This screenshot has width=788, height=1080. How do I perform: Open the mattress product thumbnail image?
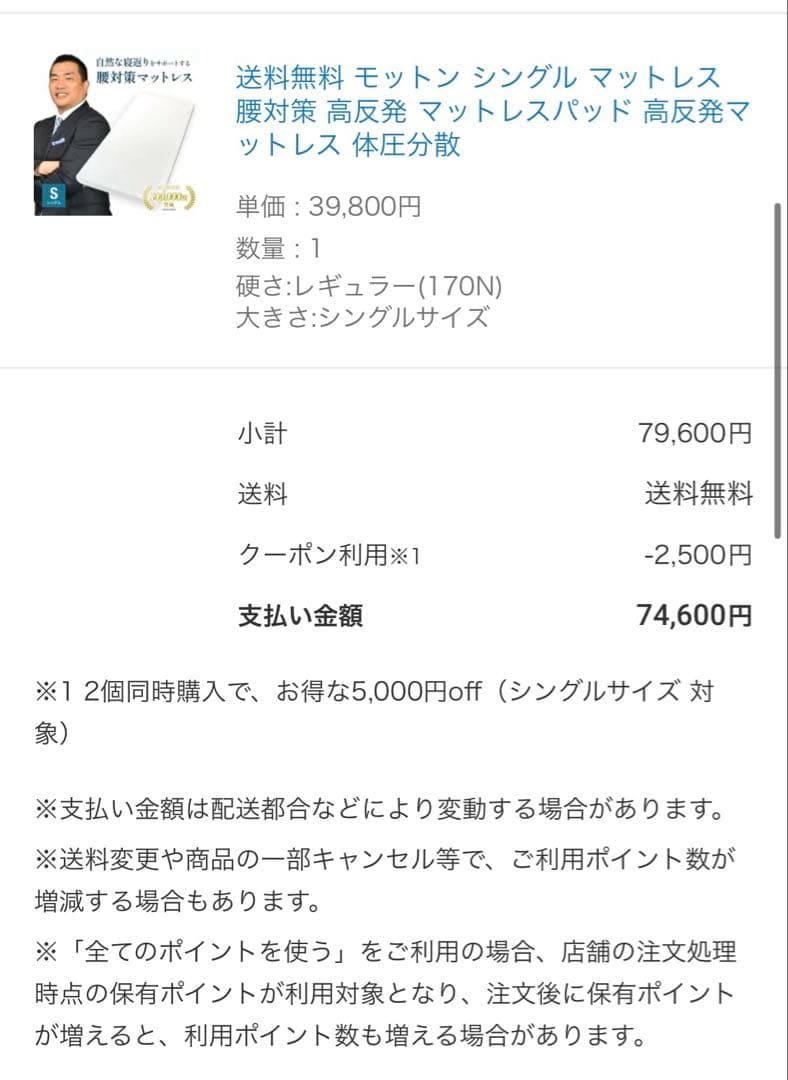coord(115,133)
